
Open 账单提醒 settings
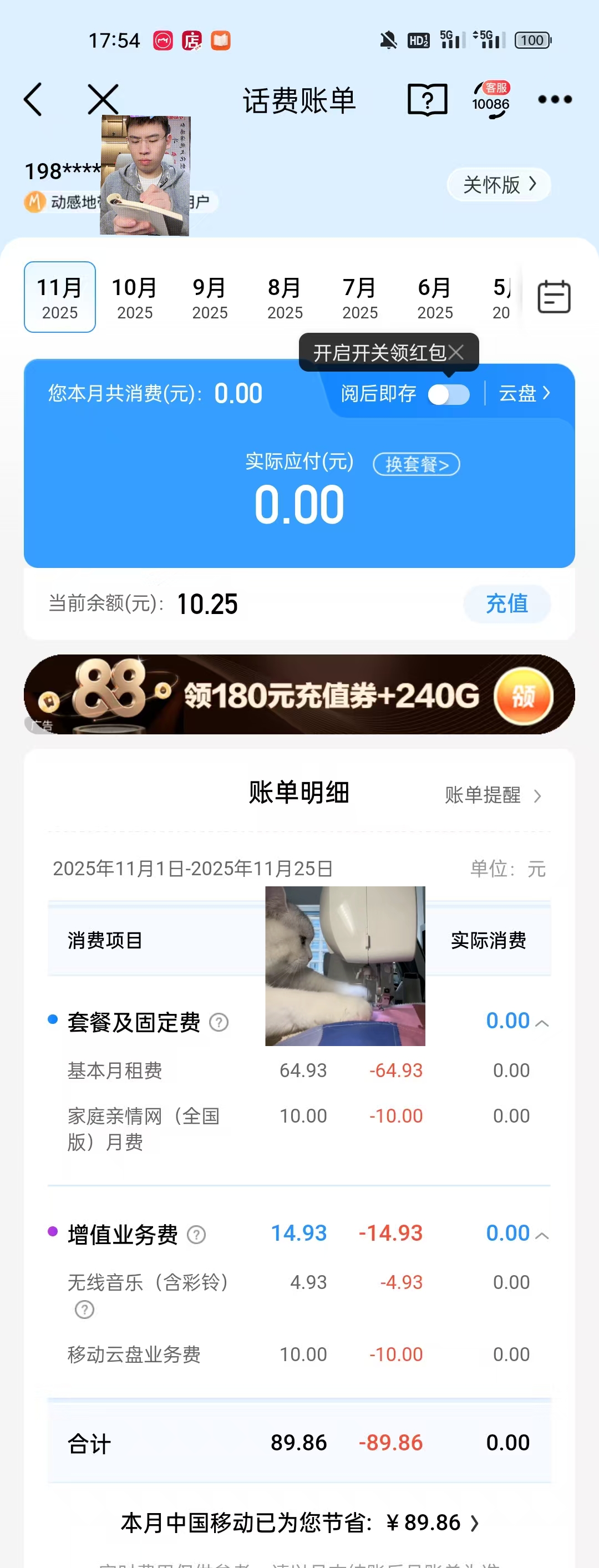(492, 795)
